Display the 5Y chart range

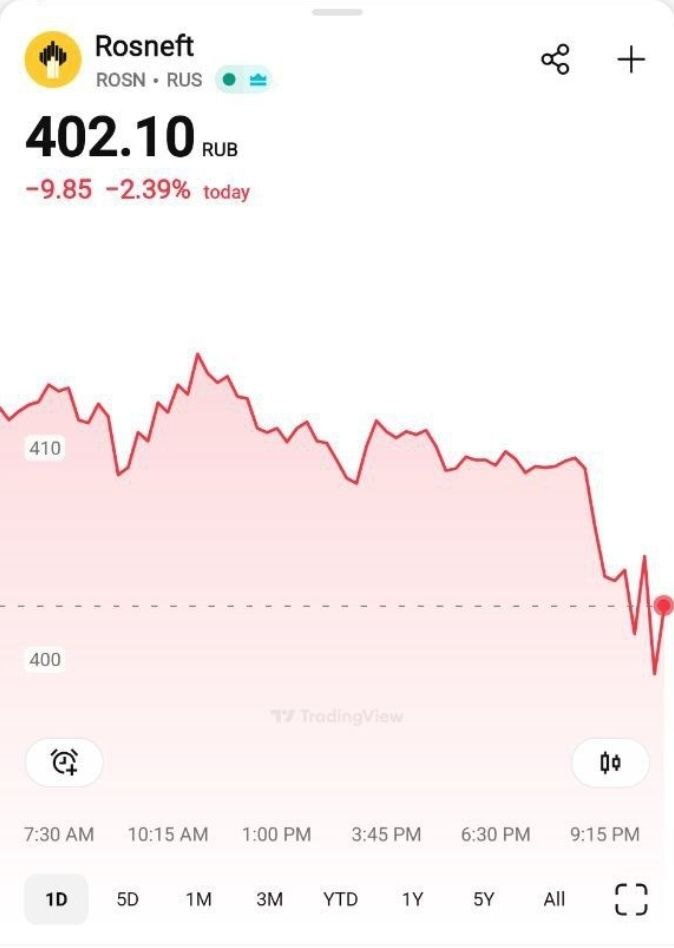coord(483,899)
